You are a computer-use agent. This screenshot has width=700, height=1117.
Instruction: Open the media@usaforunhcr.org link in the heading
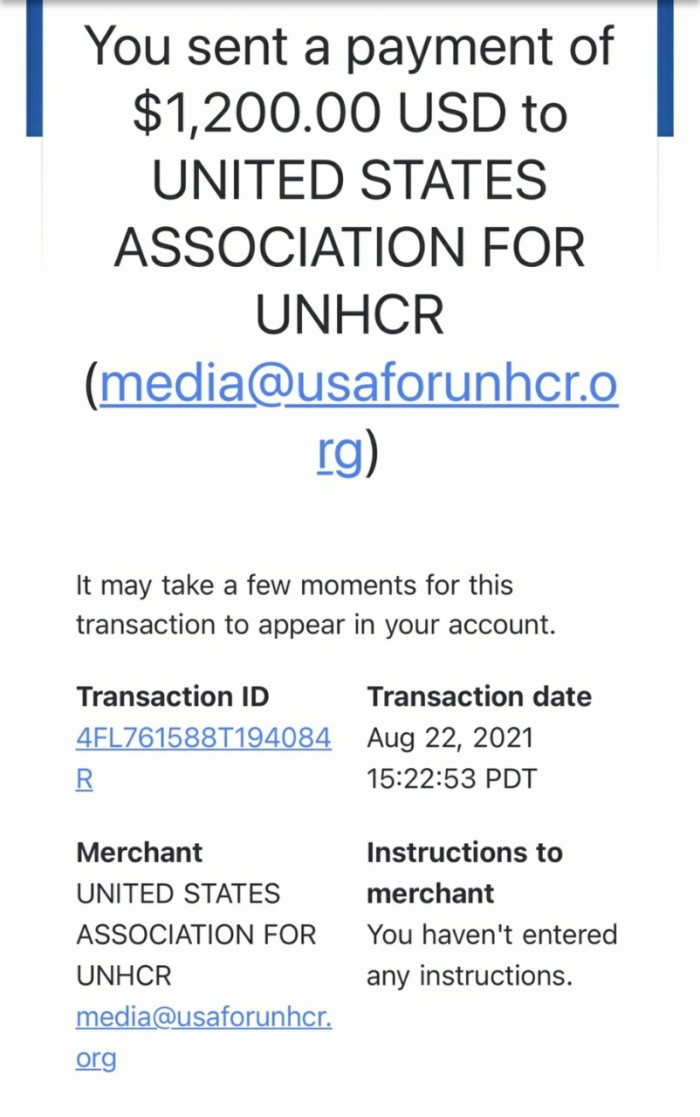[358, 387]
